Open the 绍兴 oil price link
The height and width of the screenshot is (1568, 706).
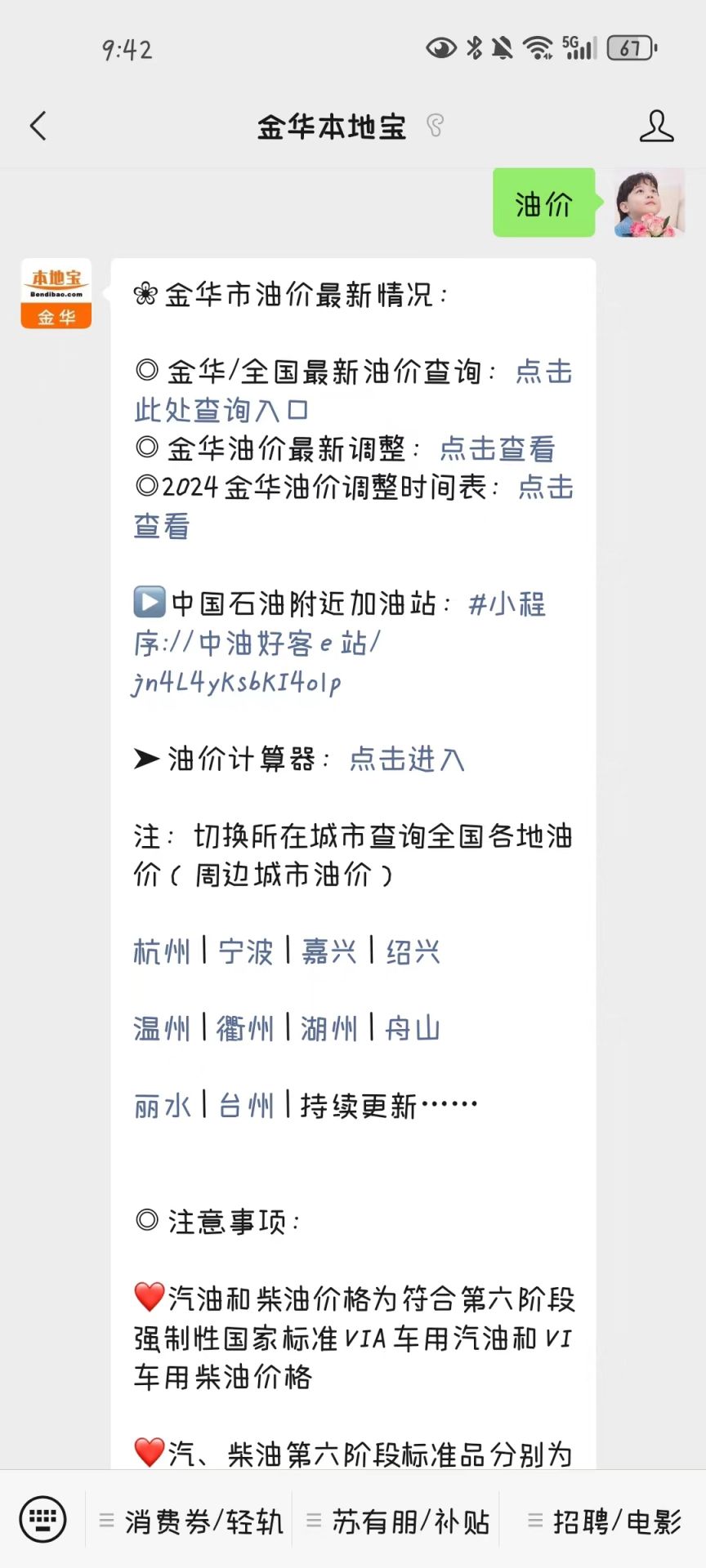tap(413, 952)
